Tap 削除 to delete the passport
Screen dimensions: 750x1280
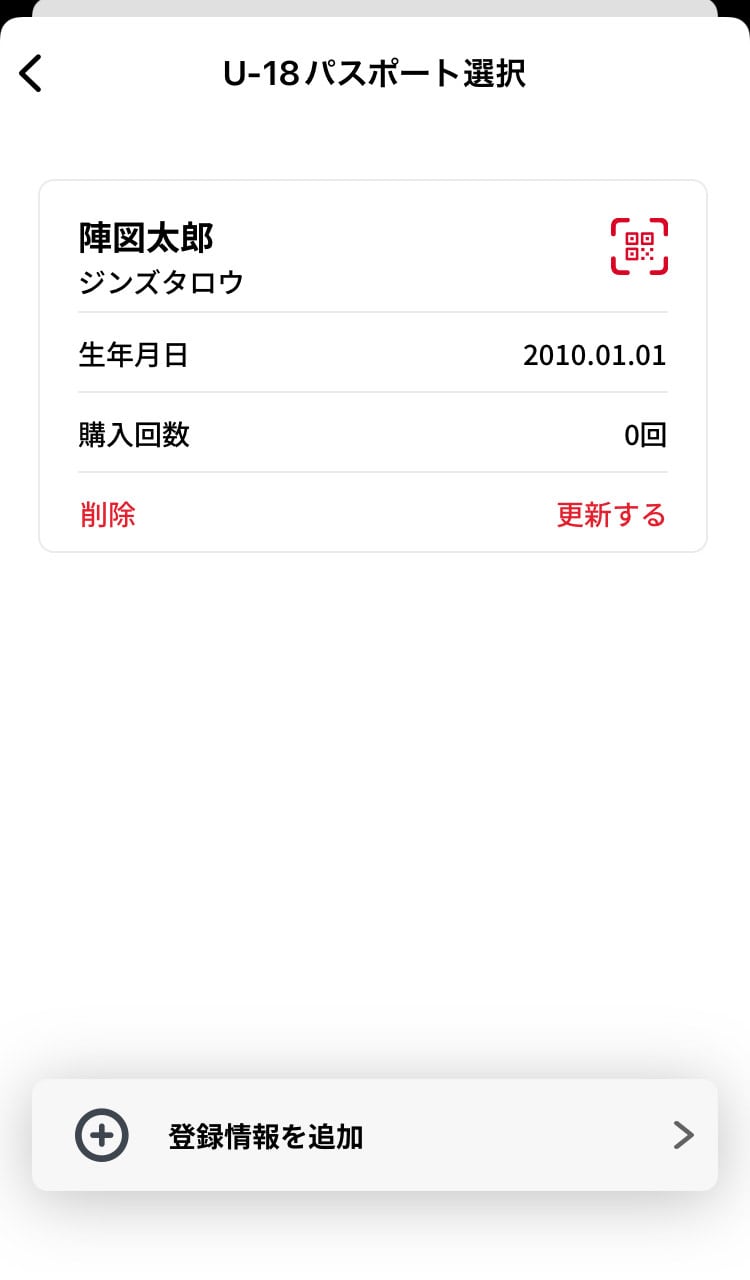(x=108, y=515)
